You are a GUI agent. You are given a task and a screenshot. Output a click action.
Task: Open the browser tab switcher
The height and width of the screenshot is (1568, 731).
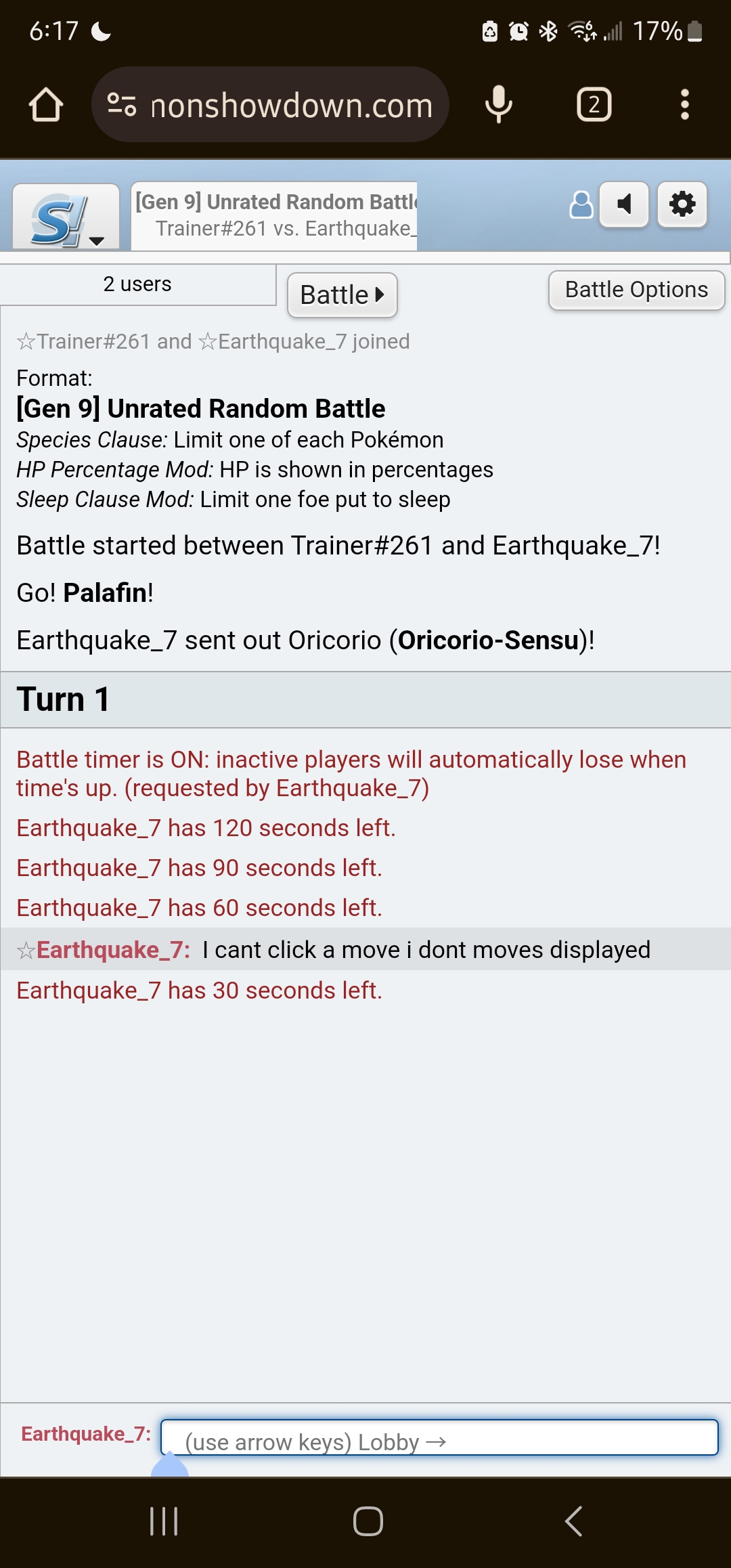coord(594,105)
